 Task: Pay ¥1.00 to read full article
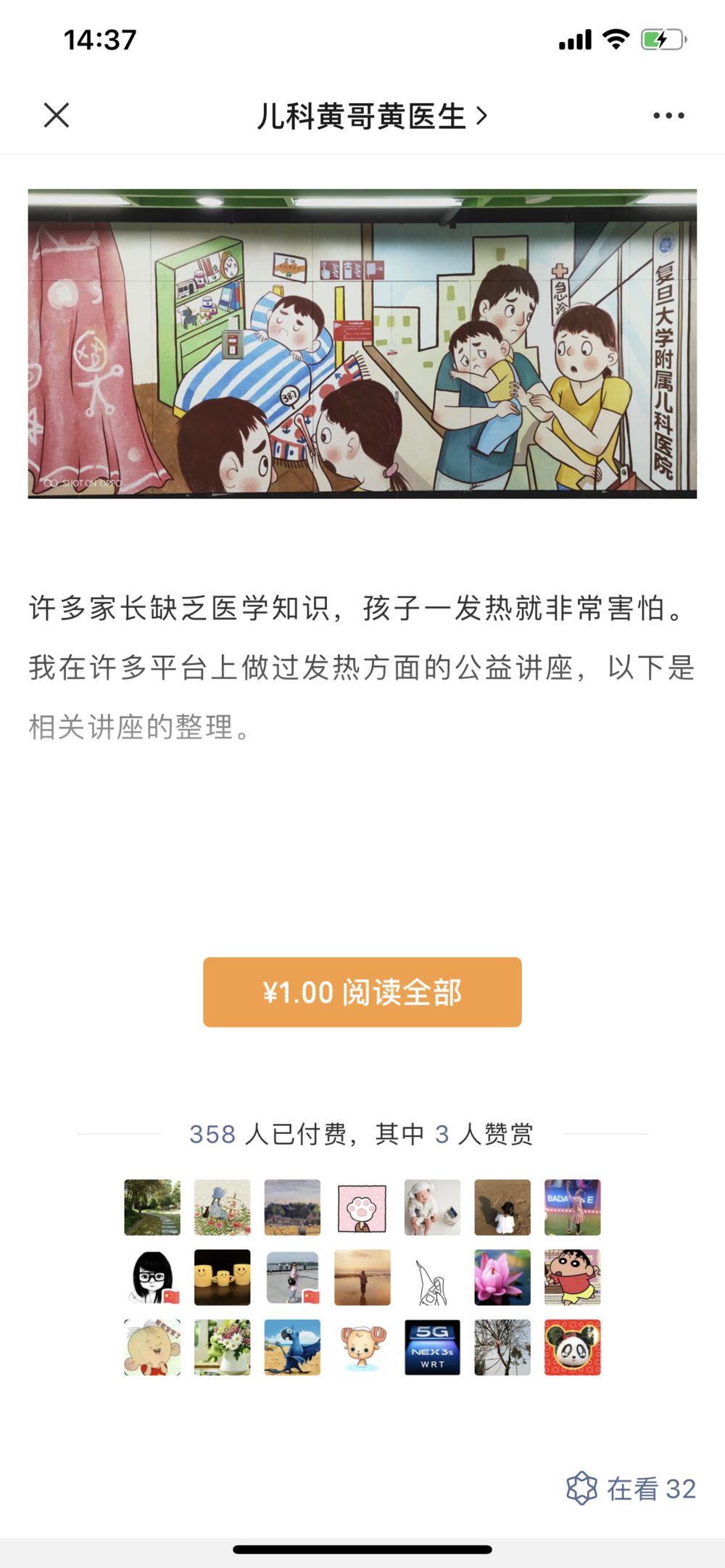coord(362,992)
